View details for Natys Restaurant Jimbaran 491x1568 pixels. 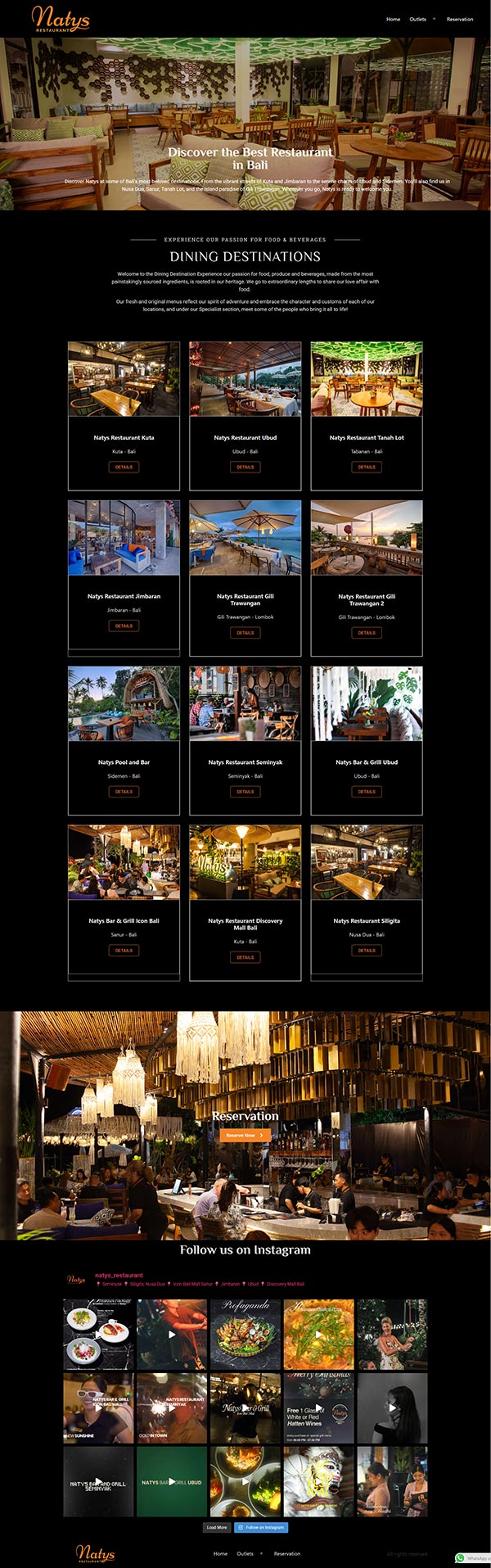pyautogui.click(x=124, y=626)
